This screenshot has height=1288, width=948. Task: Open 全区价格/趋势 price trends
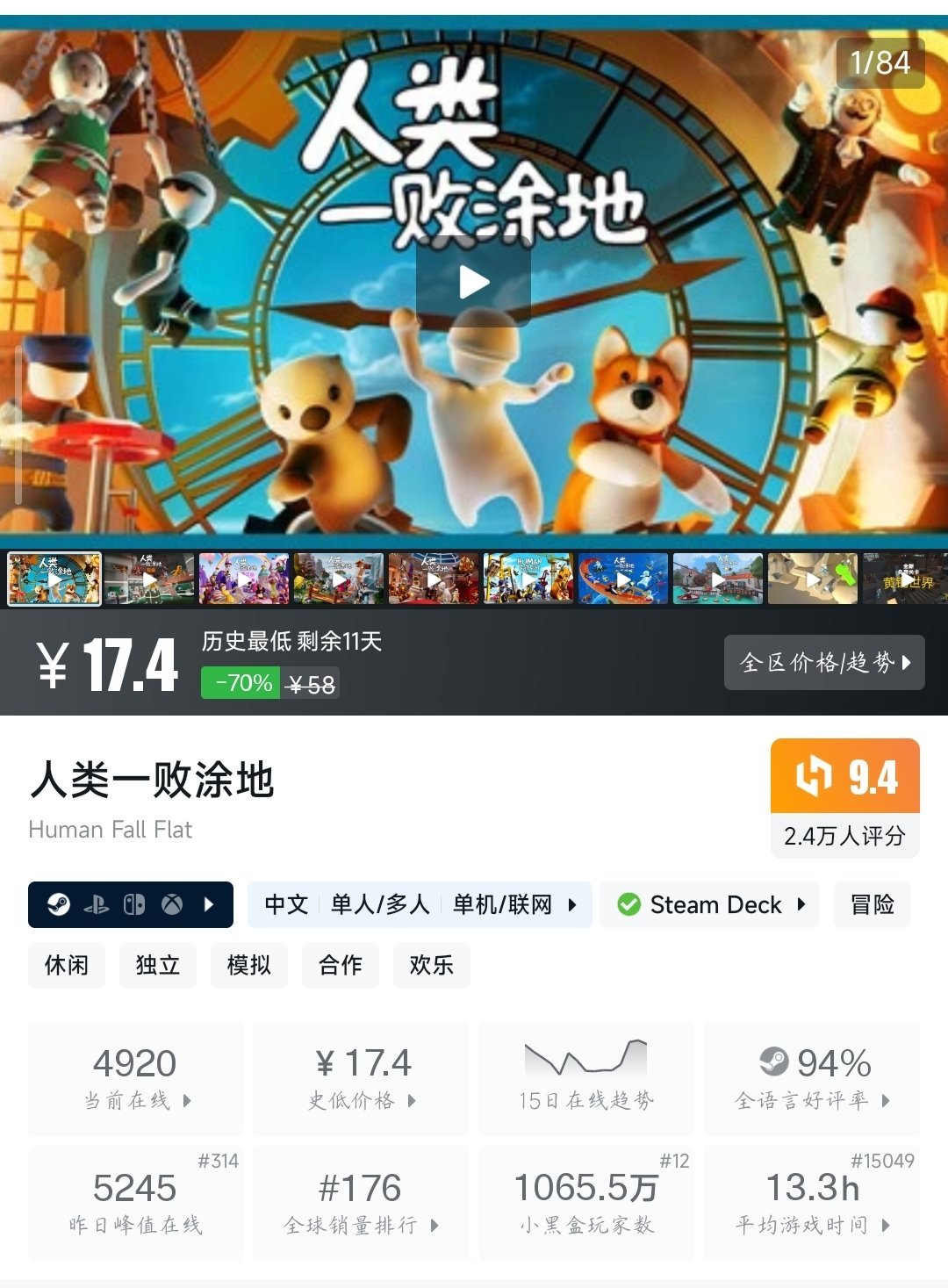pyautogui.click(x=824, y=662)
